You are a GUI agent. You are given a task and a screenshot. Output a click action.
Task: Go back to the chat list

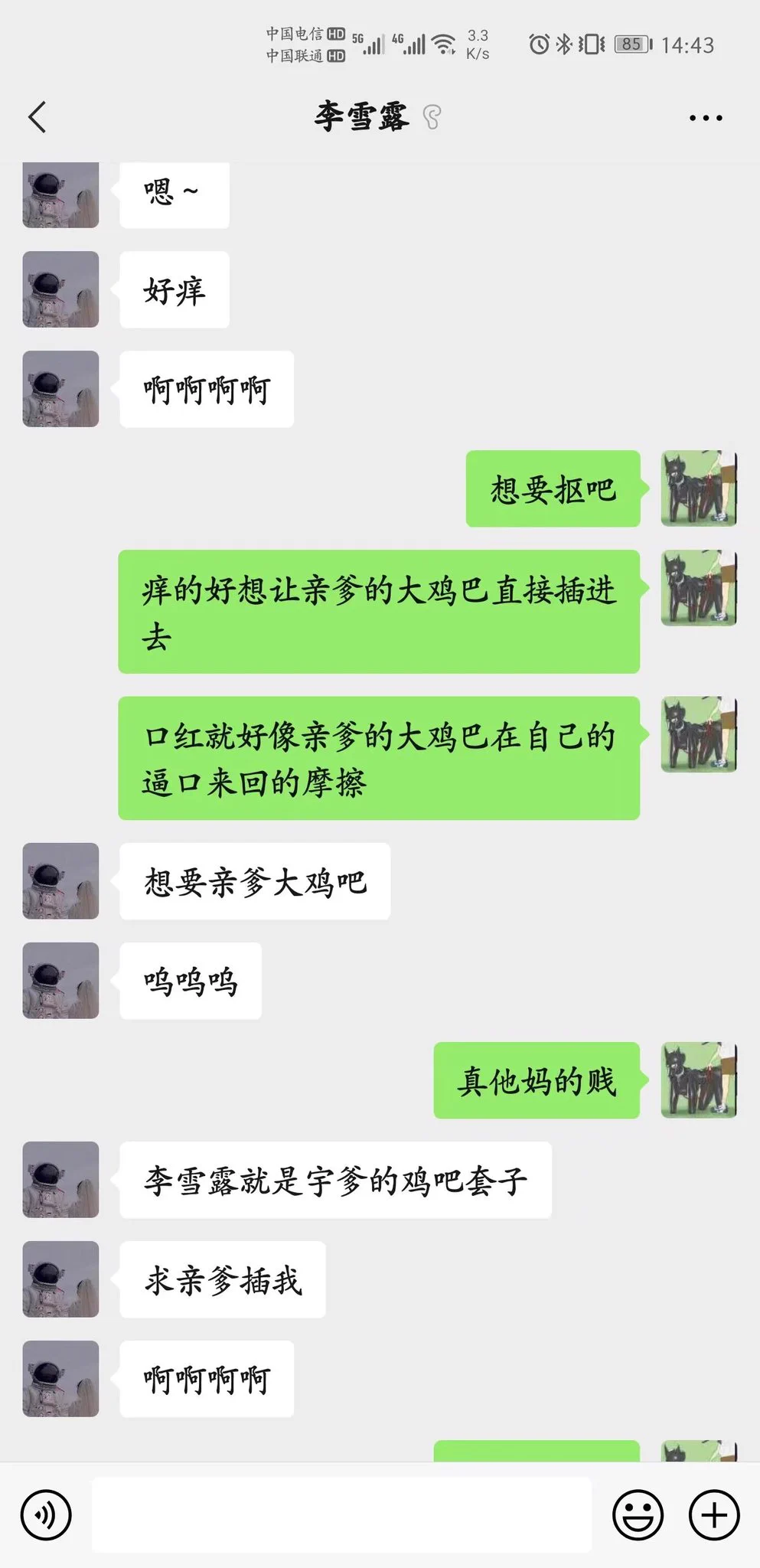(x=38, y=117)
